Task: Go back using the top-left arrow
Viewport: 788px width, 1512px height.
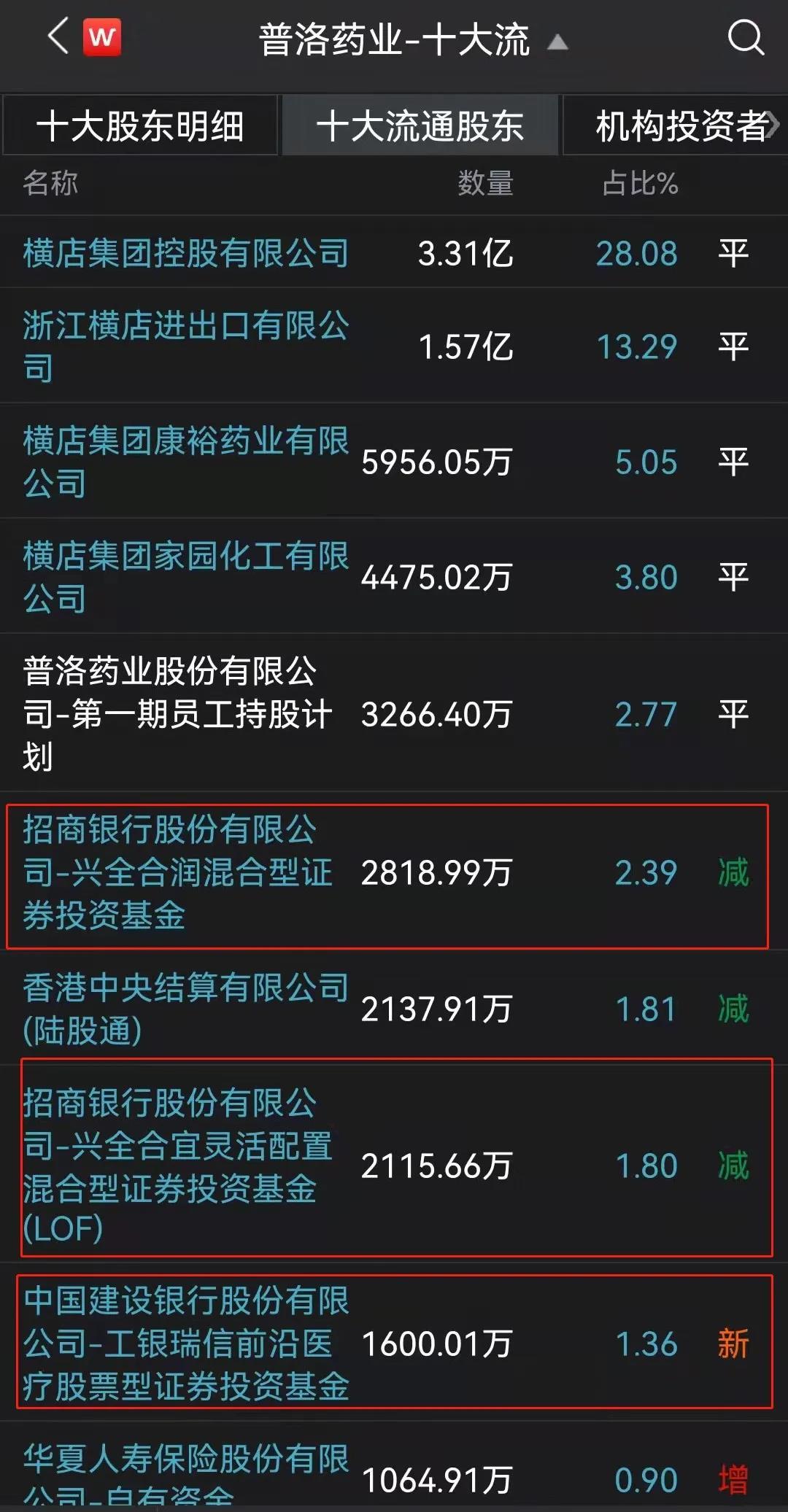Action: coord(58,36)
